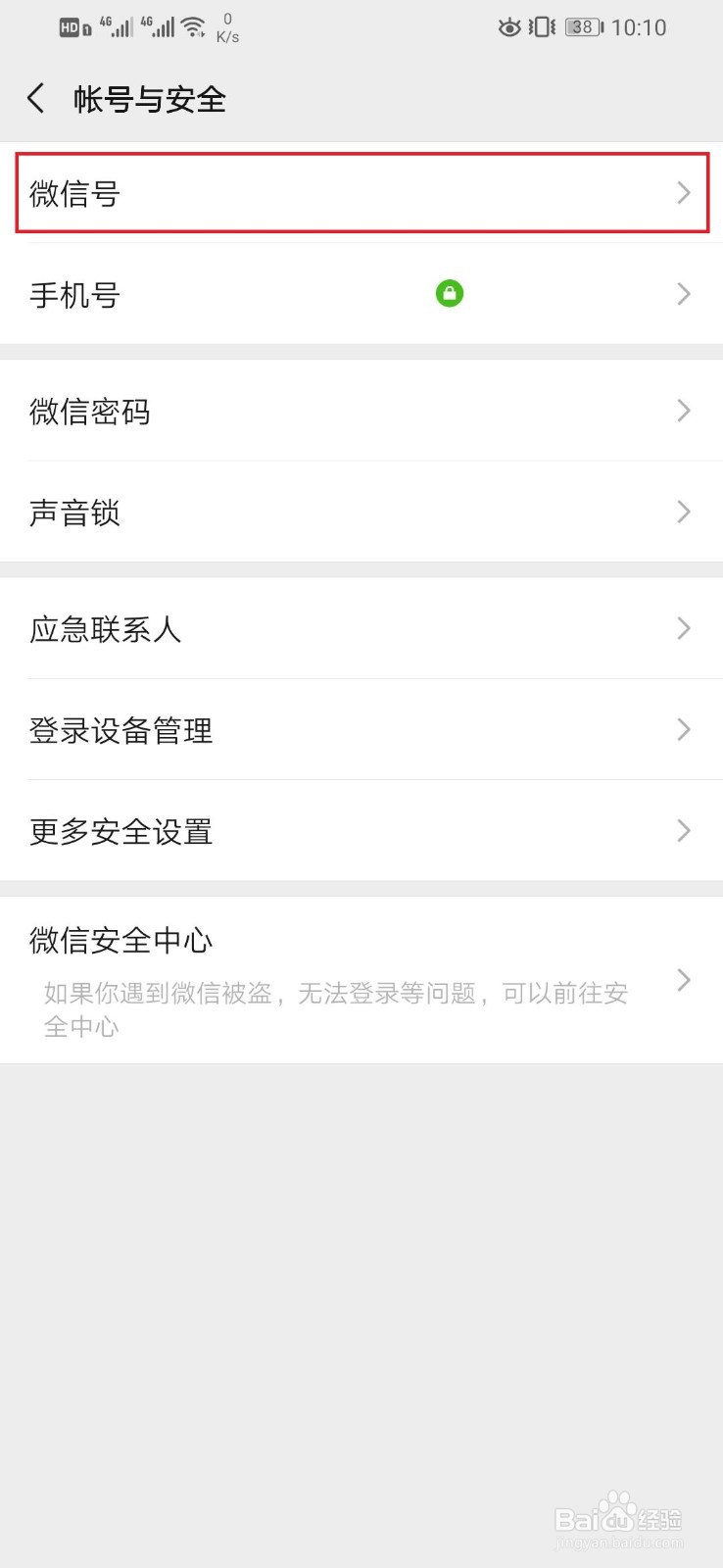This screenshot has height=1568, width=723.
Task: Expand the chevron beside 登录设备管理
Action: tap(684, 729)
